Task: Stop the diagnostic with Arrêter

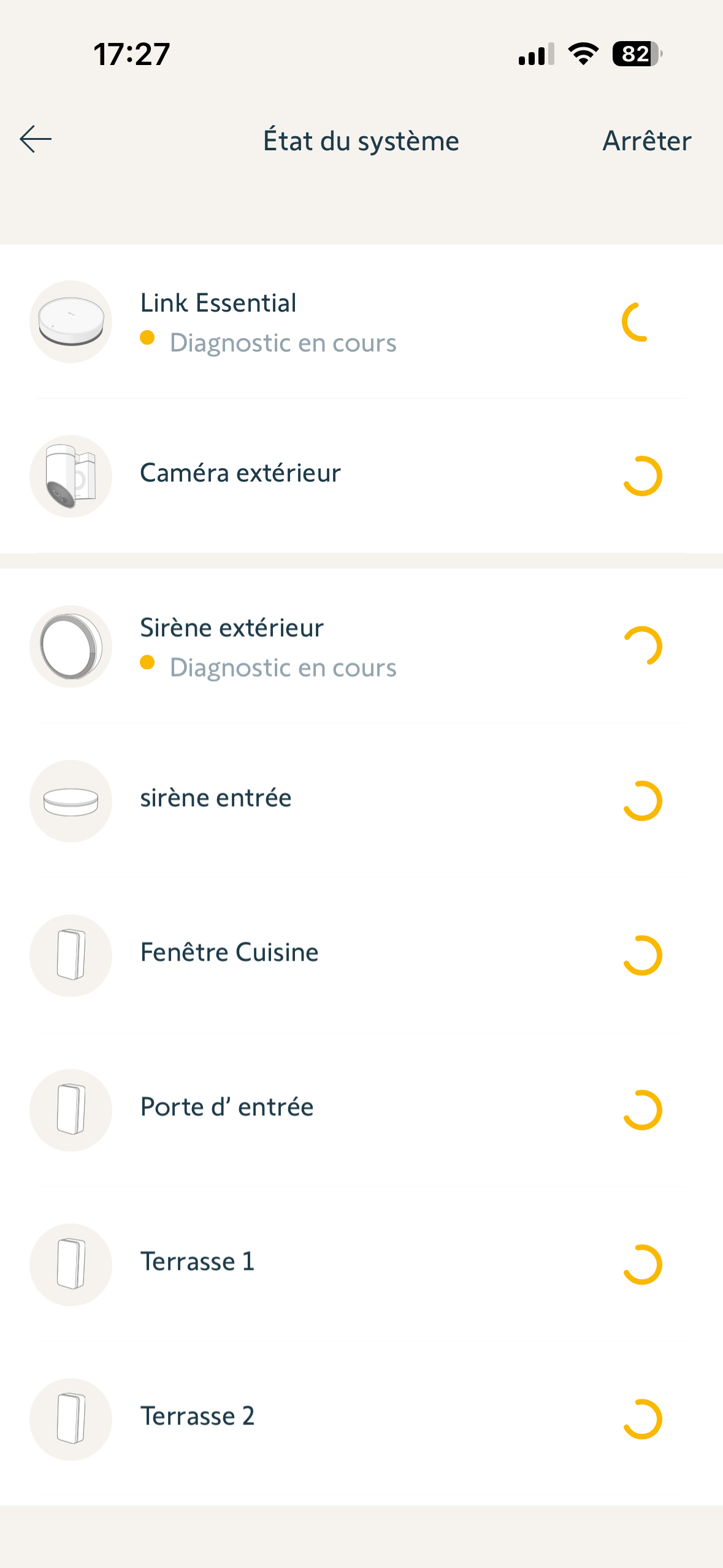Action: click(x=646, y=141)
